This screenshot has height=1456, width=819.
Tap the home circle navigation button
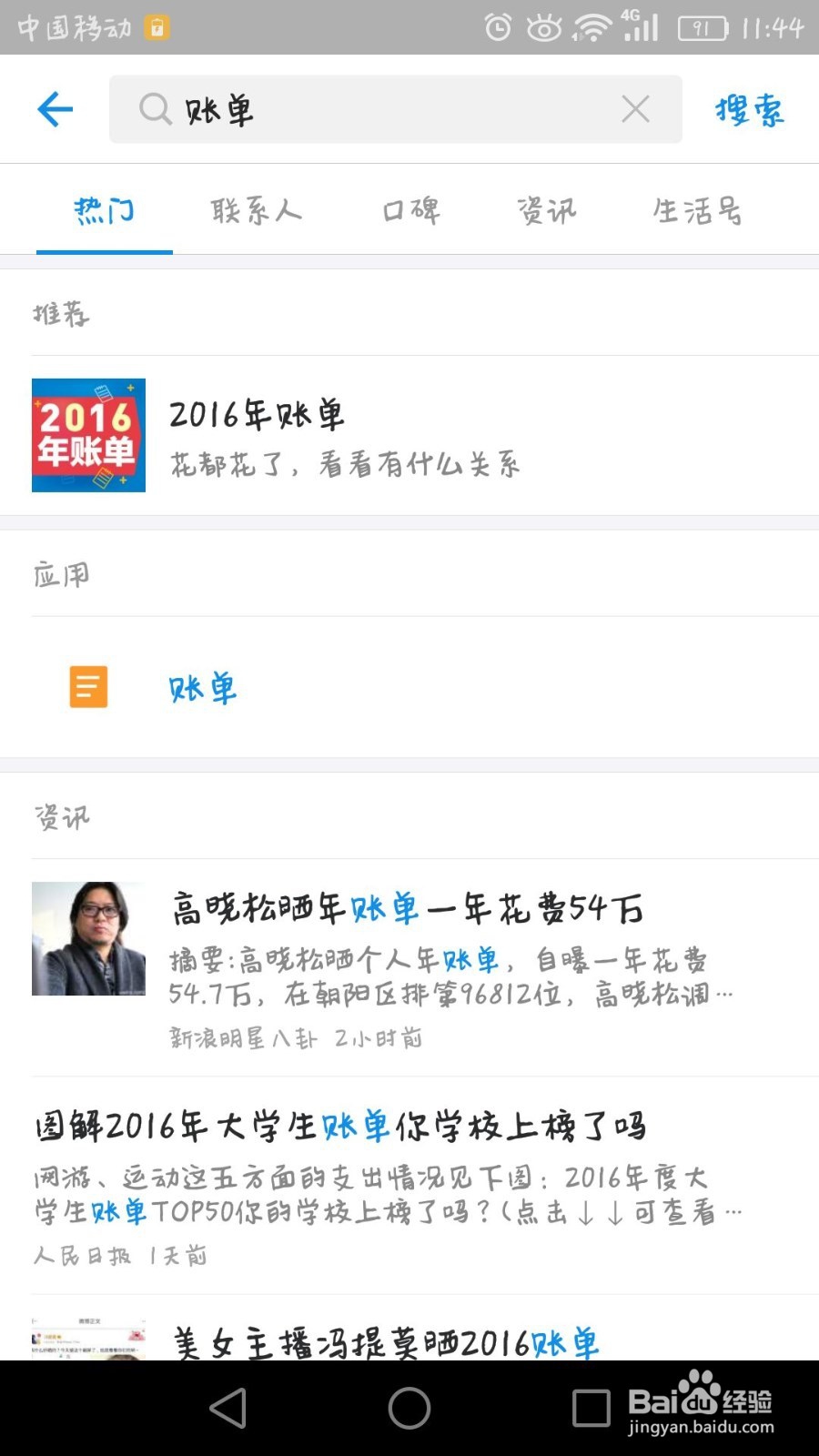click(x=409, y=1407)
